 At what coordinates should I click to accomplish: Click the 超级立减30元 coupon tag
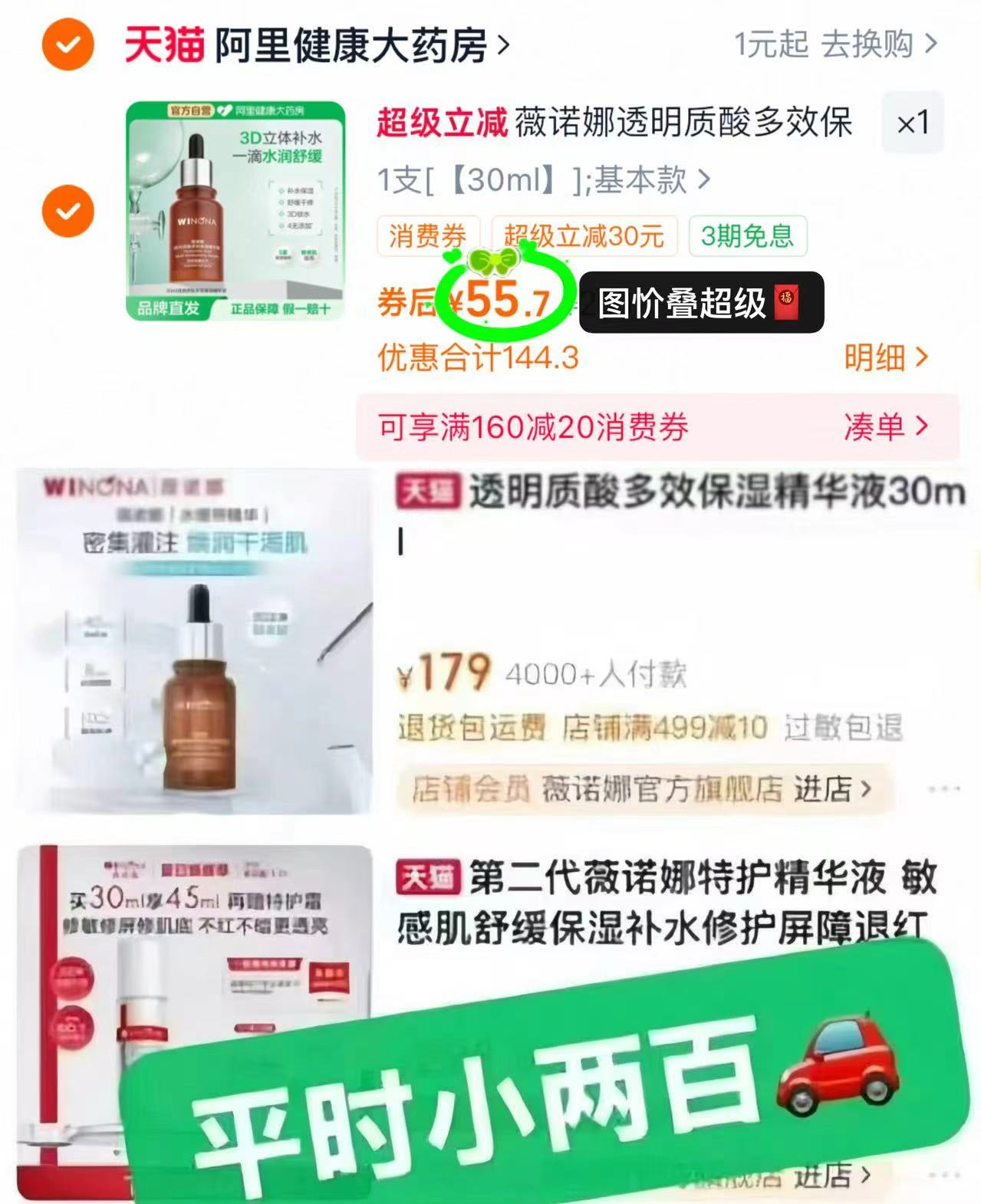(x=584, y=237)
